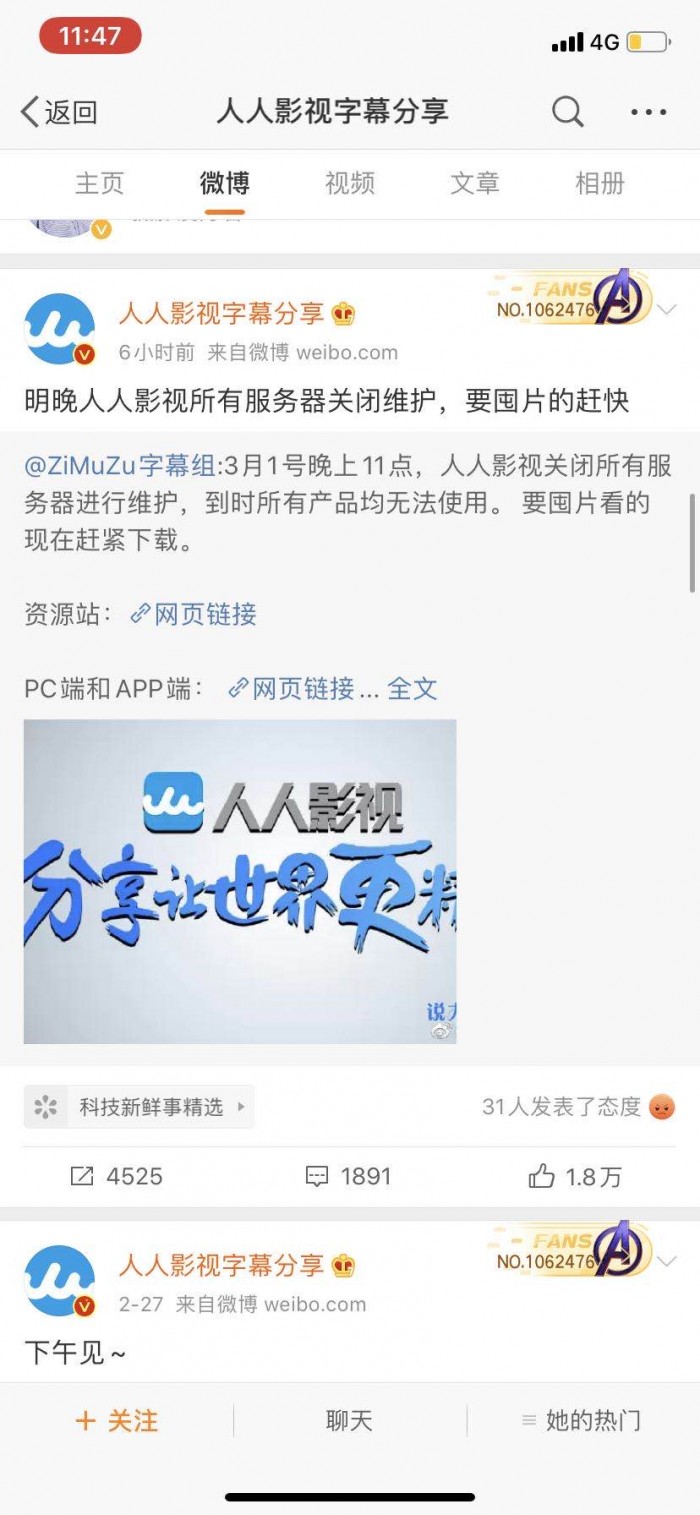
Task: Like the post with 1.8万 likes
Action: 575,1176
